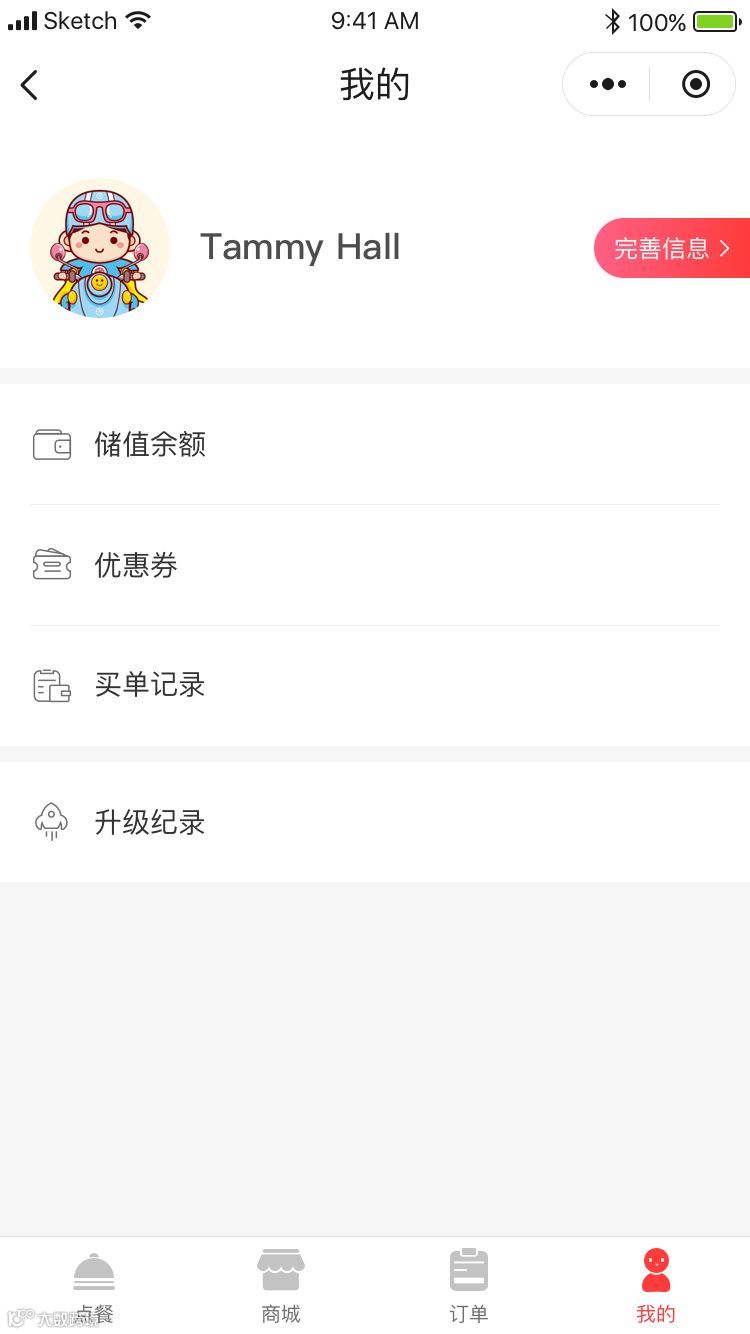This screenshot has width=750, height=1334.
Task: Switch to the 点餐 tab
Action: click(94, 1286)
